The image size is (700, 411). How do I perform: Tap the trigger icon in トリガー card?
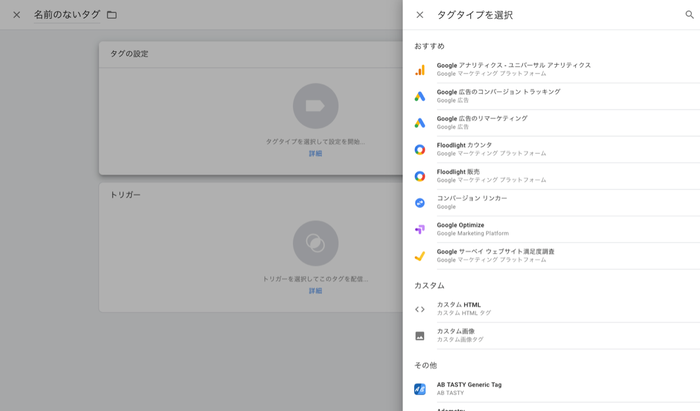pyautogui.click(x=315, y=243)
